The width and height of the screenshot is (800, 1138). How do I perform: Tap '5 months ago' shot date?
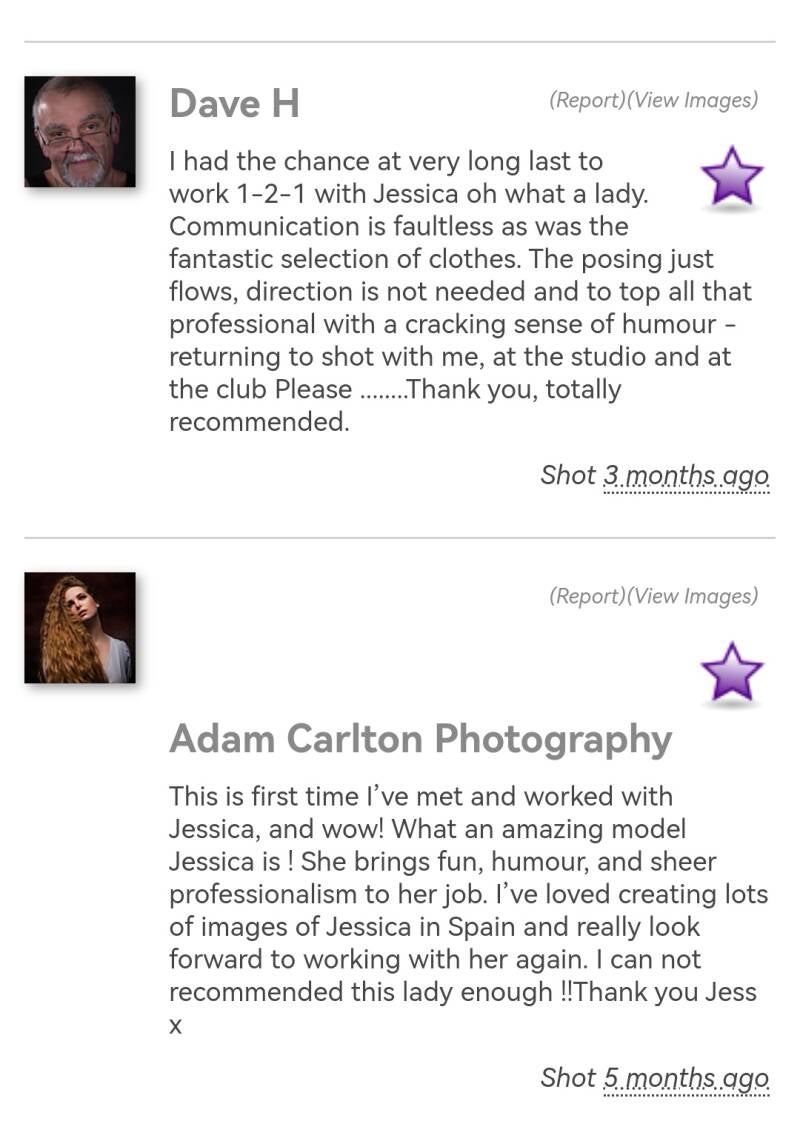pyautogui.click(x=686, y=1078)
